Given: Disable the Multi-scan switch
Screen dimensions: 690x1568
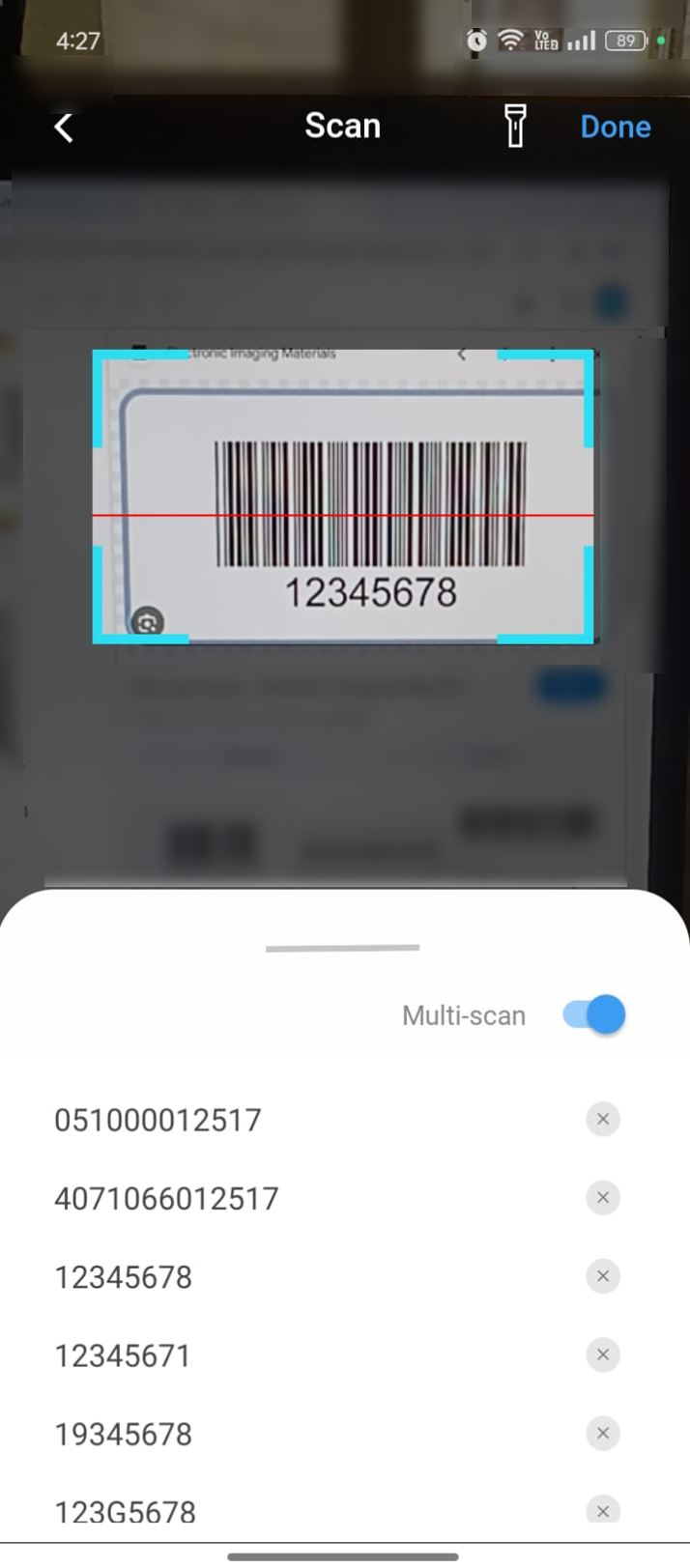Looking at the screenshot, I should coord(594,1014).
